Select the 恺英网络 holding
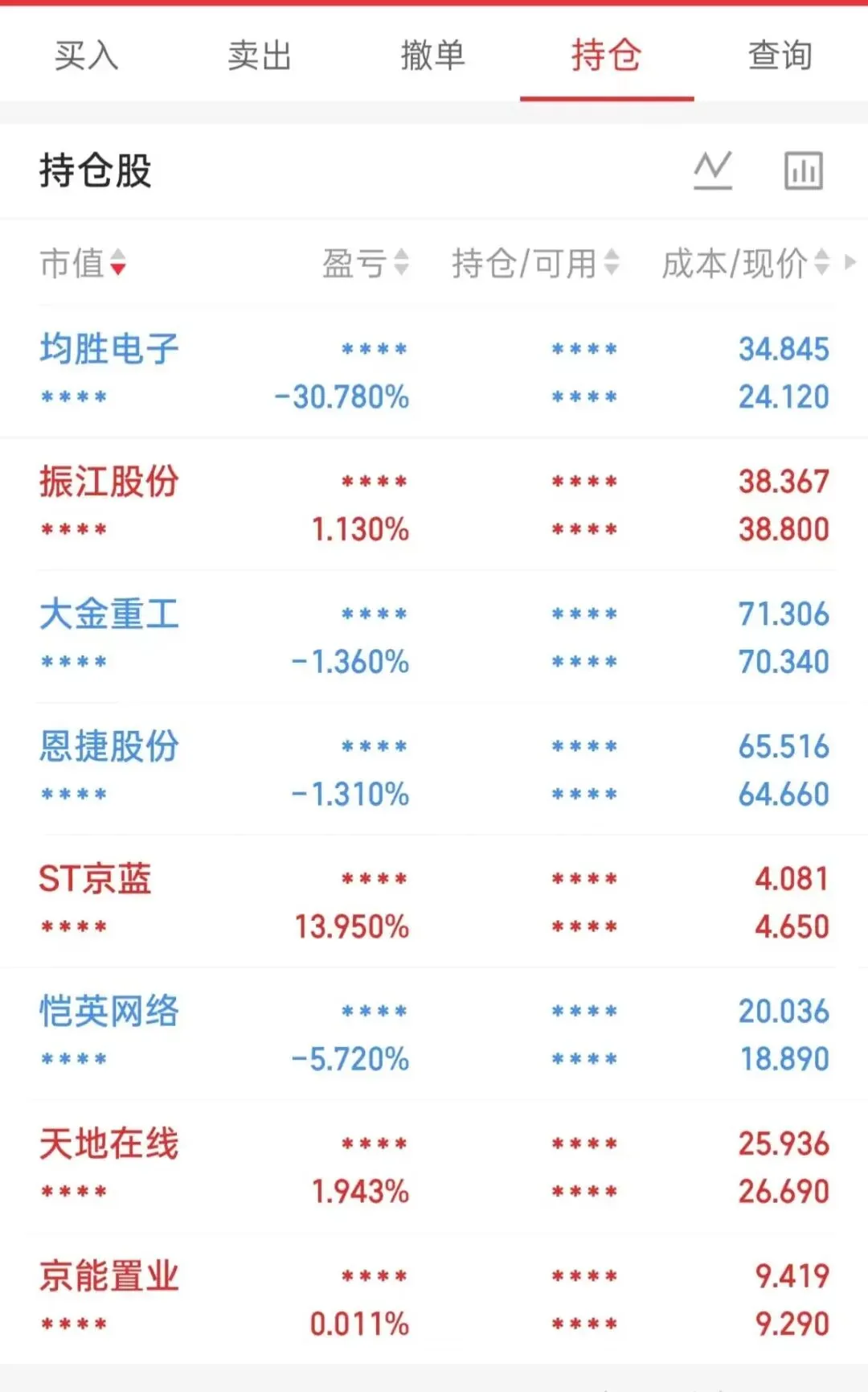This screenshot has width=868, height=1392. [434, 1035]
